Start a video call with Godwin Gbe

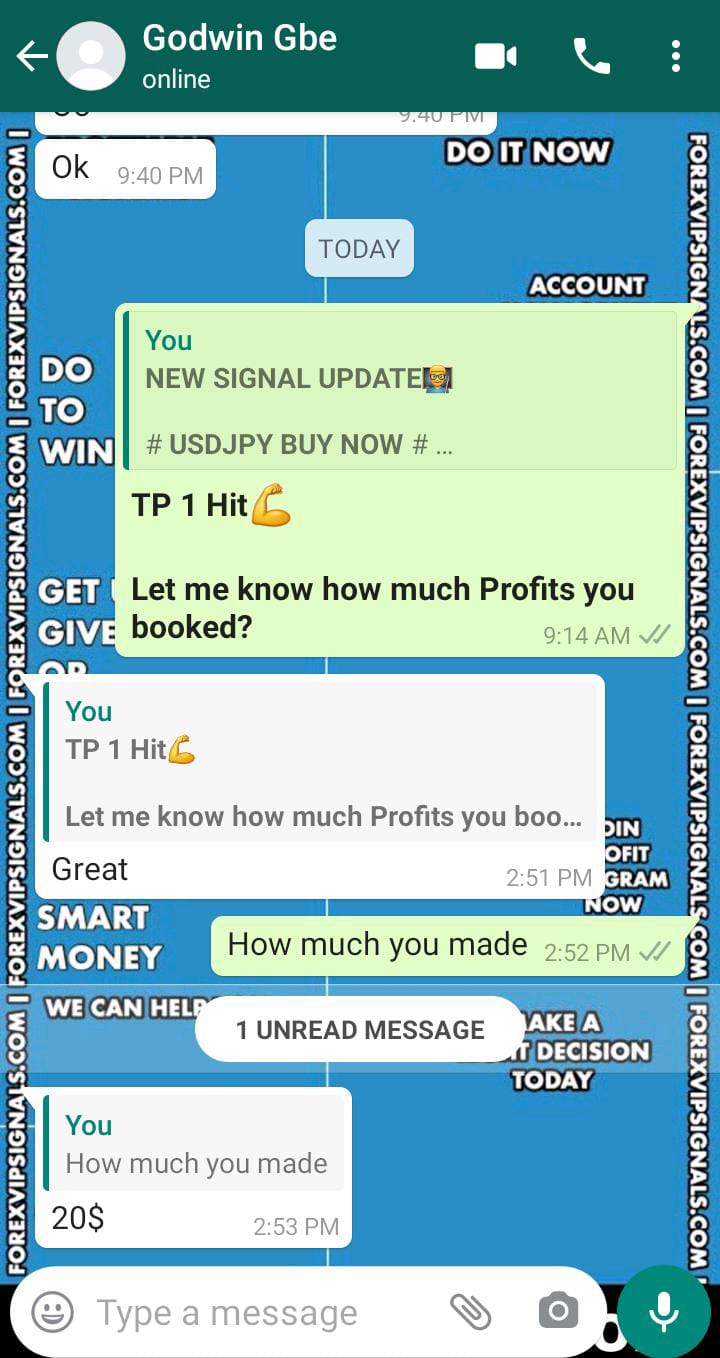coord(495,56)
